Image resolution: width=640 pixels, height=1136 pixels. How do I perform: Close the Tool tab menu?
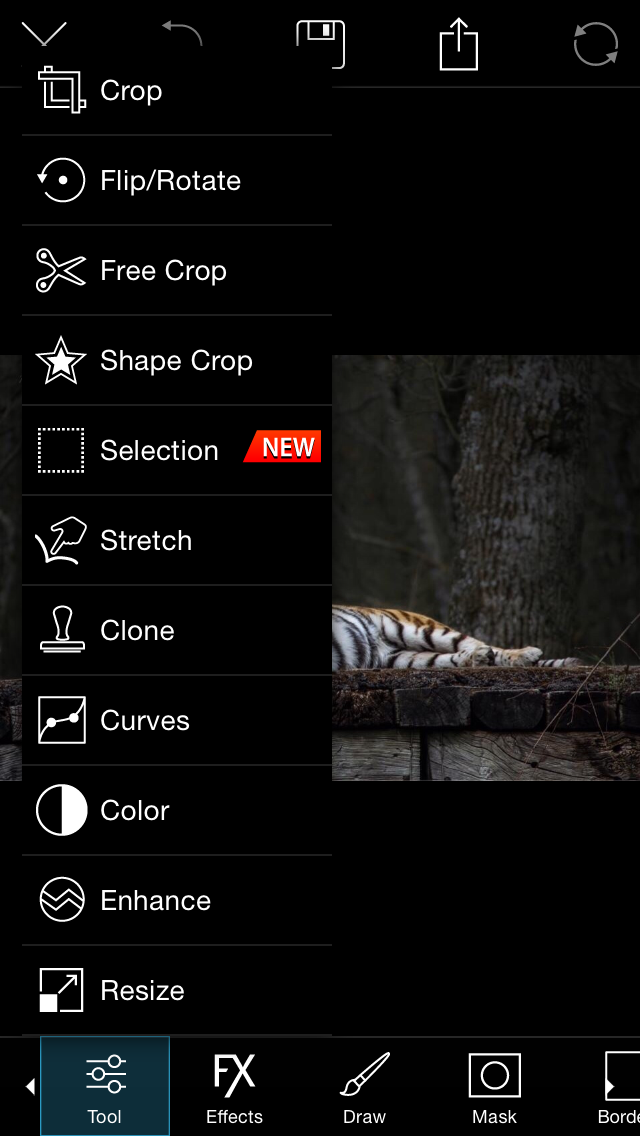coord(105,1087)
